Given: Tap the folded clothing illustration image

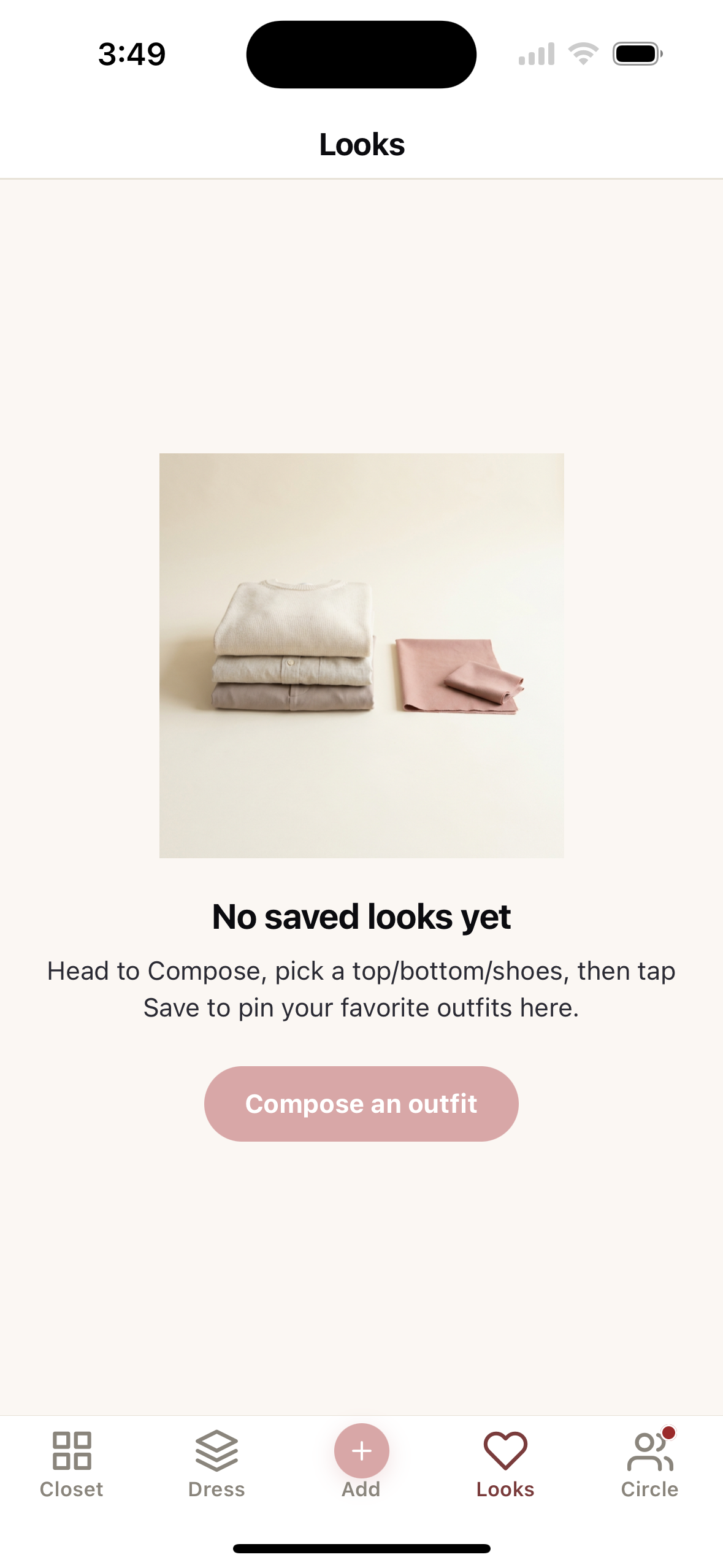Looking at the screenshot, I should tap(361, 655).
